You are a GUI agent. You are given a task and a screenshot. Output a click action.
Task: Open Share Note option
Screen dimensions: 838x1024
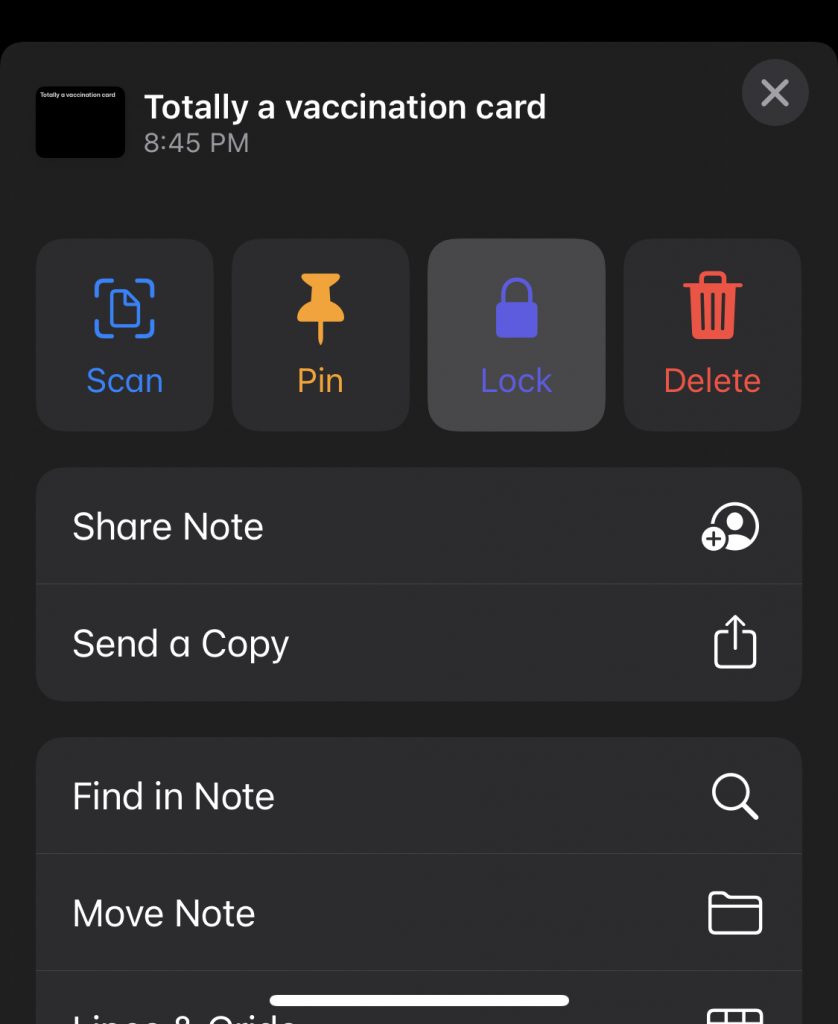click(x=418, y=527)
